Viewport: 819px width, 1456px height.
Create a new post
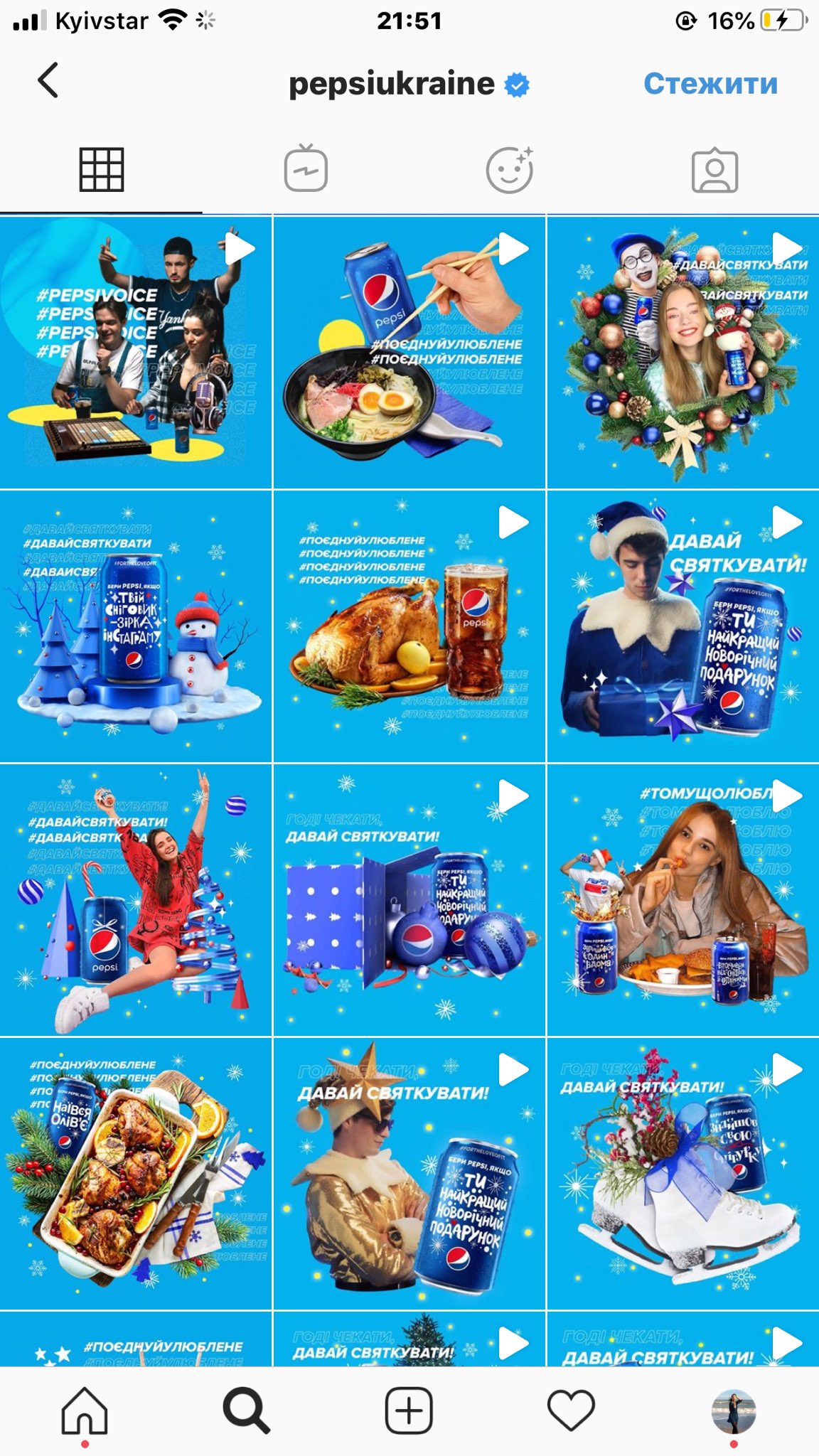409,1410
